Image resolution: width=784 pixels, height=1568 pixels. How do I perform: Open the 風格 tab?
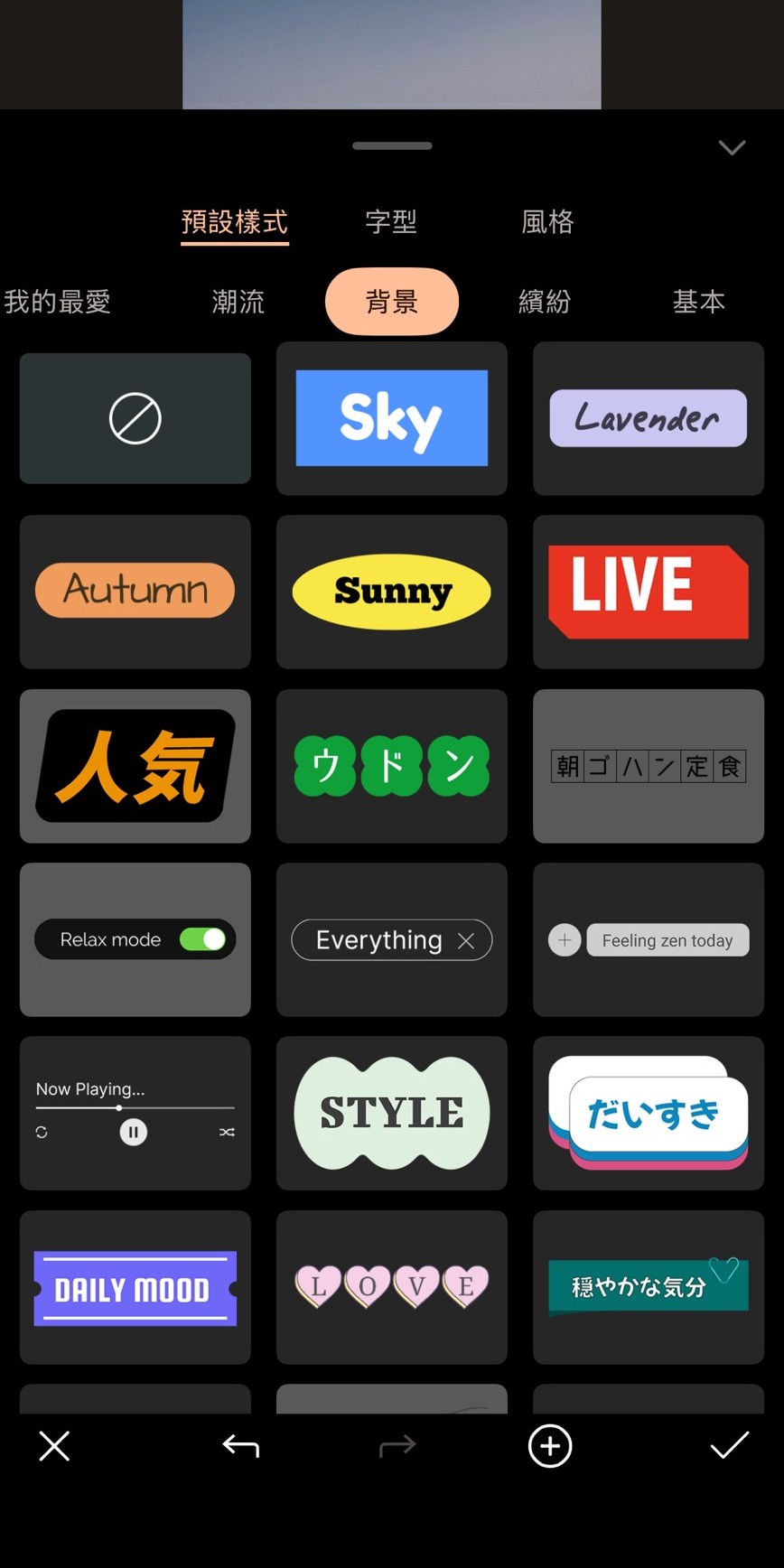547,221
